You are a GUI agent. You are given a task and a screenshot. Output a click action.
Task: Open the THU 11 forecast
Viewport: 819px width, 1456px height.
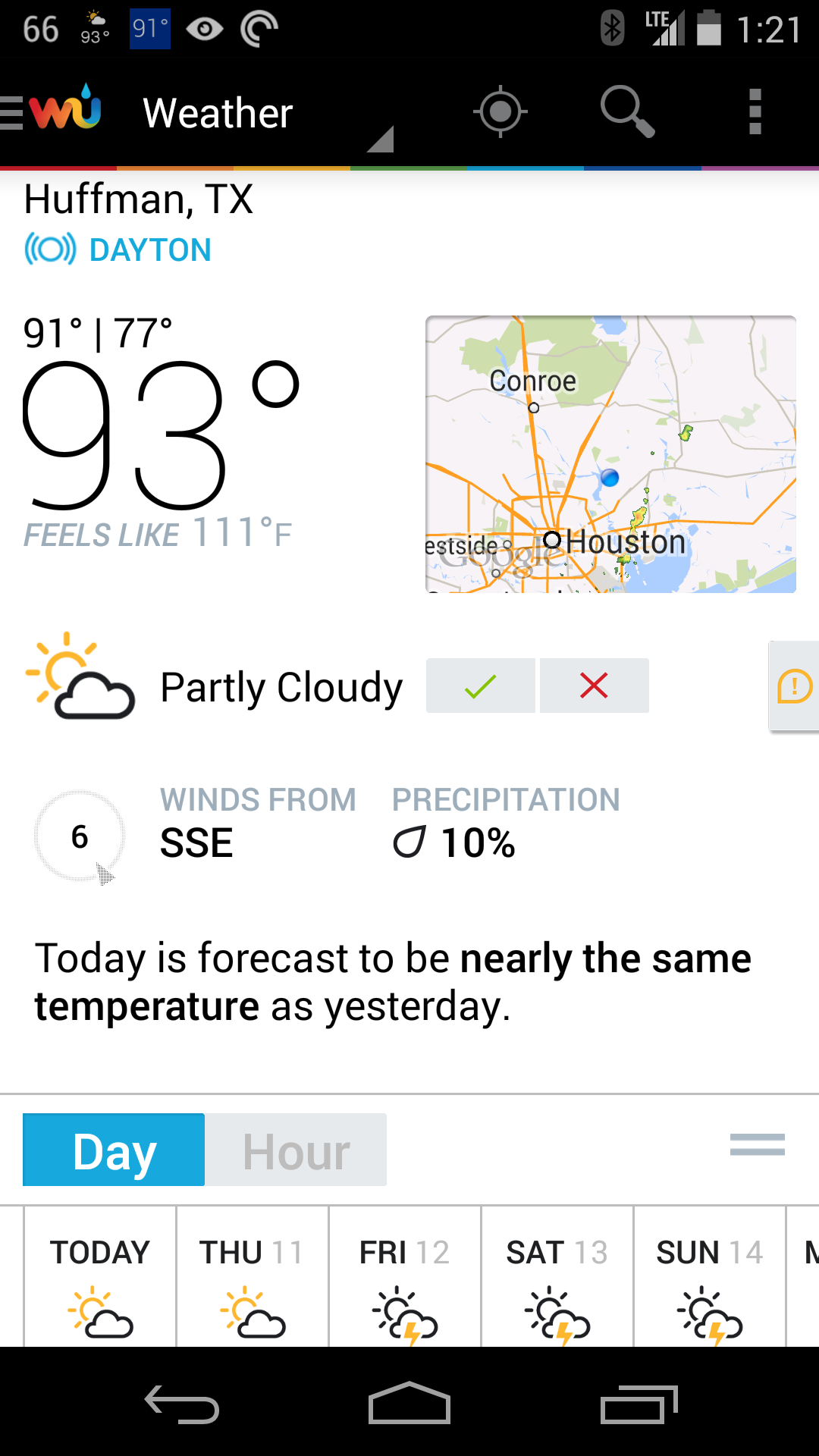253,1277
